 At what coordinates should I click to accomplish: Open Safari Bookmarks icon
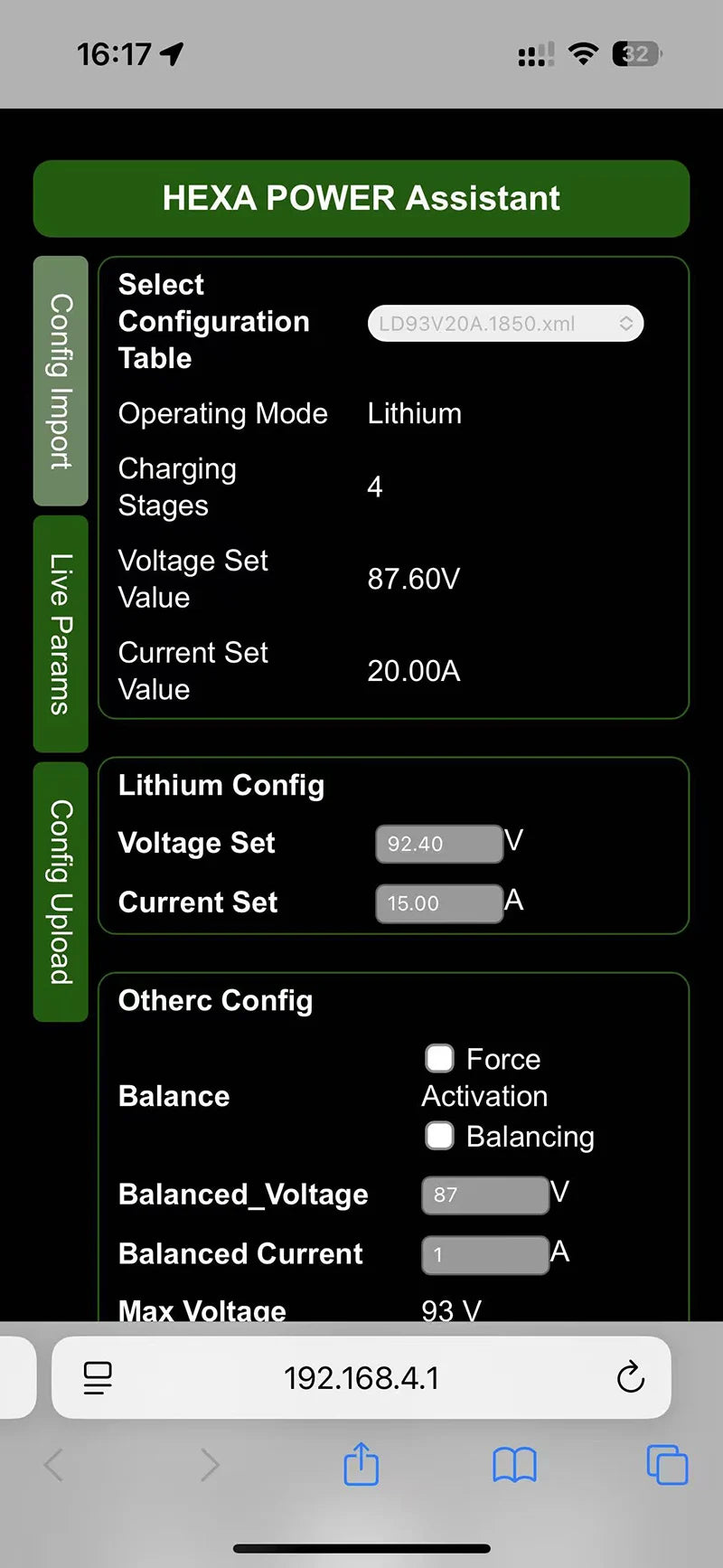(x=513, y=1465)
